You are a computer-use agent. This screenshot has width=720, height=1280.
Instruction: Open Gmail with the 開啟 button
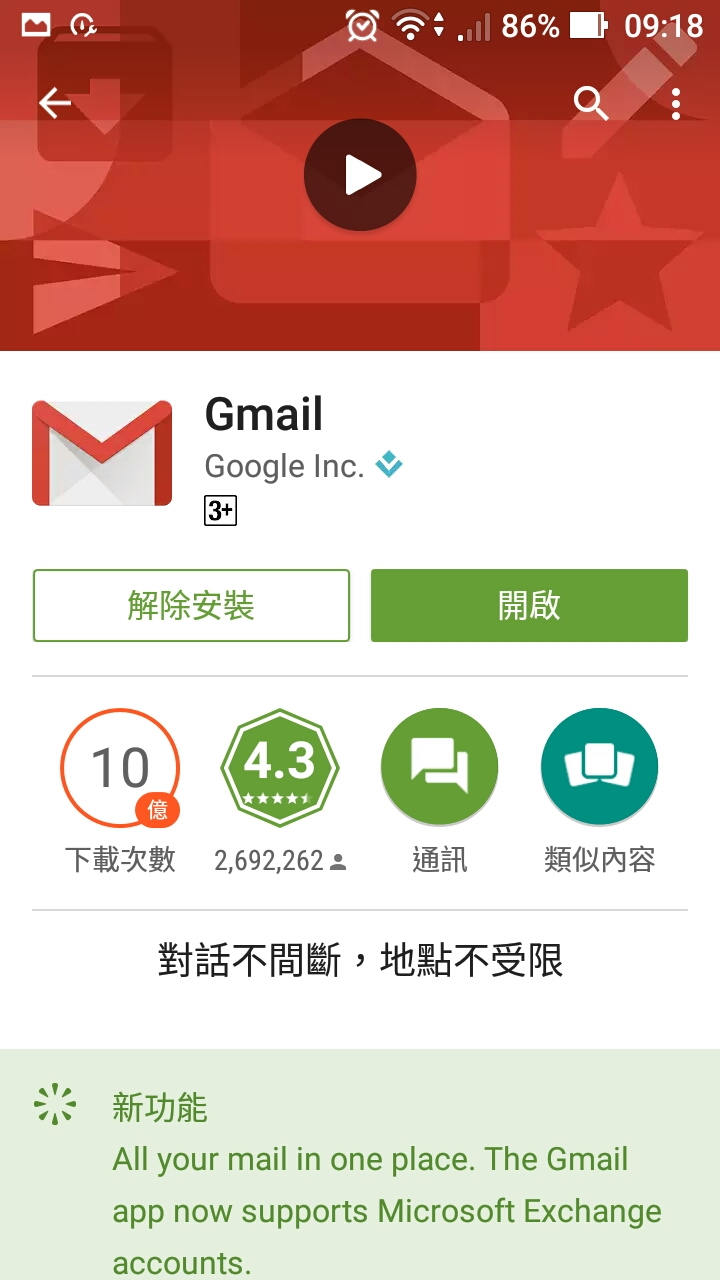pos(529,605)
